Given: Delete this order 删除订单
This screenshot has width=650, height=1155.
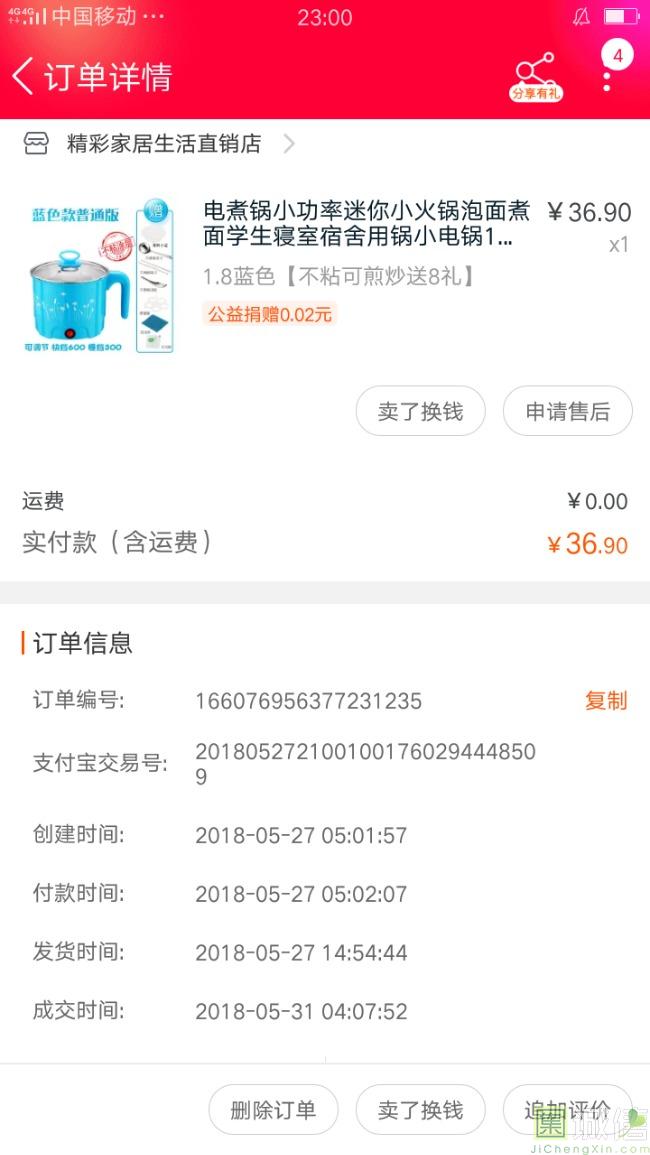Looking at the screenshot, I should tap(273, 1109).
